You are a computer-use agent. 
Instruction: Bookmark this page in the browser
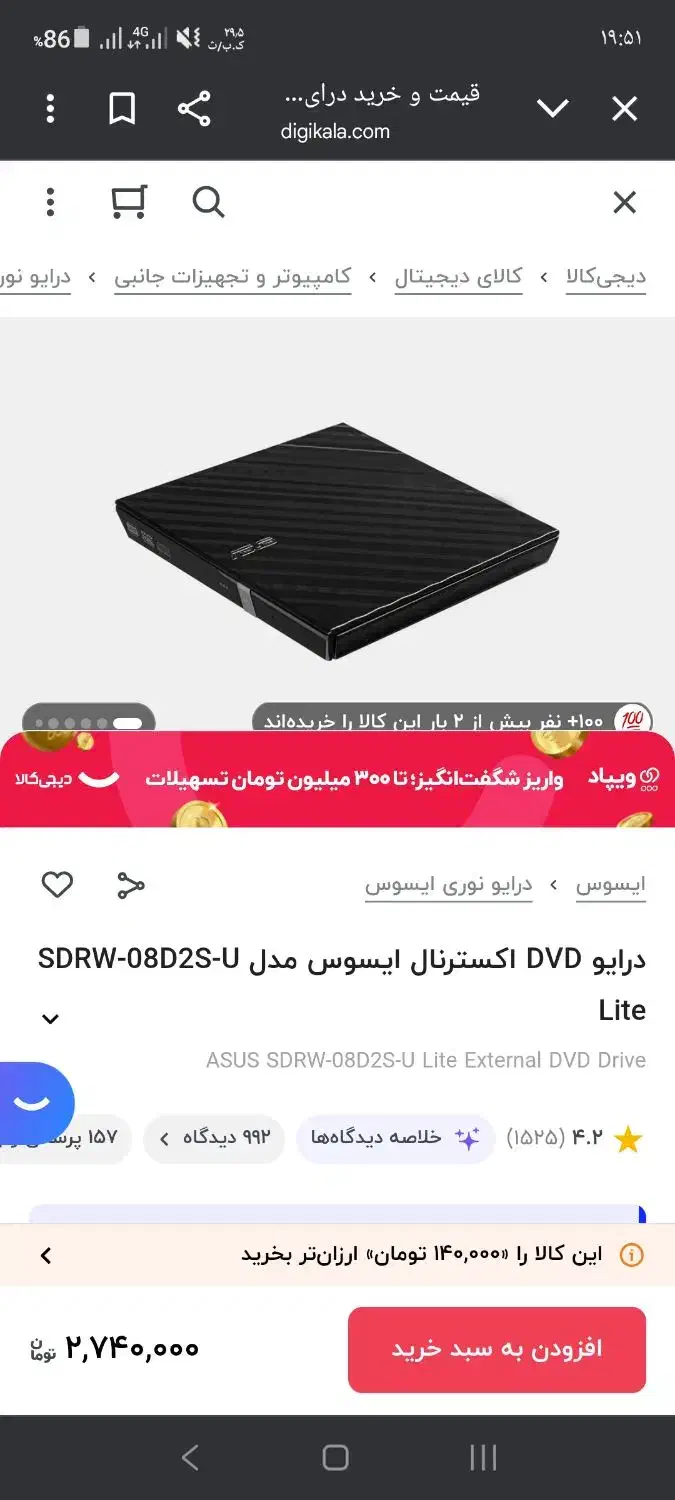122,108
